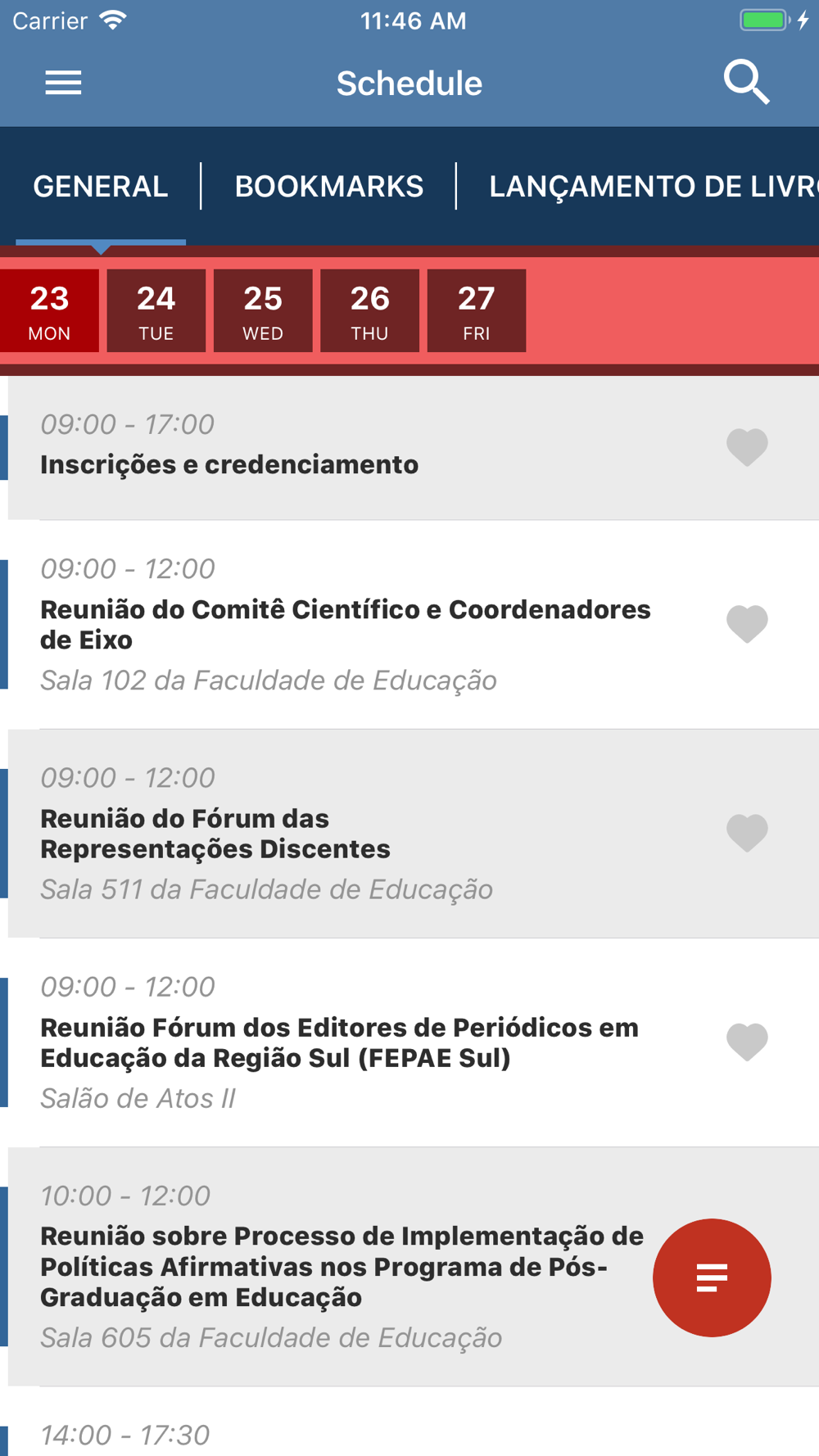Select Tuesday the 24th
Viewport: 819px width, 1456px height.
click(156, 310)
